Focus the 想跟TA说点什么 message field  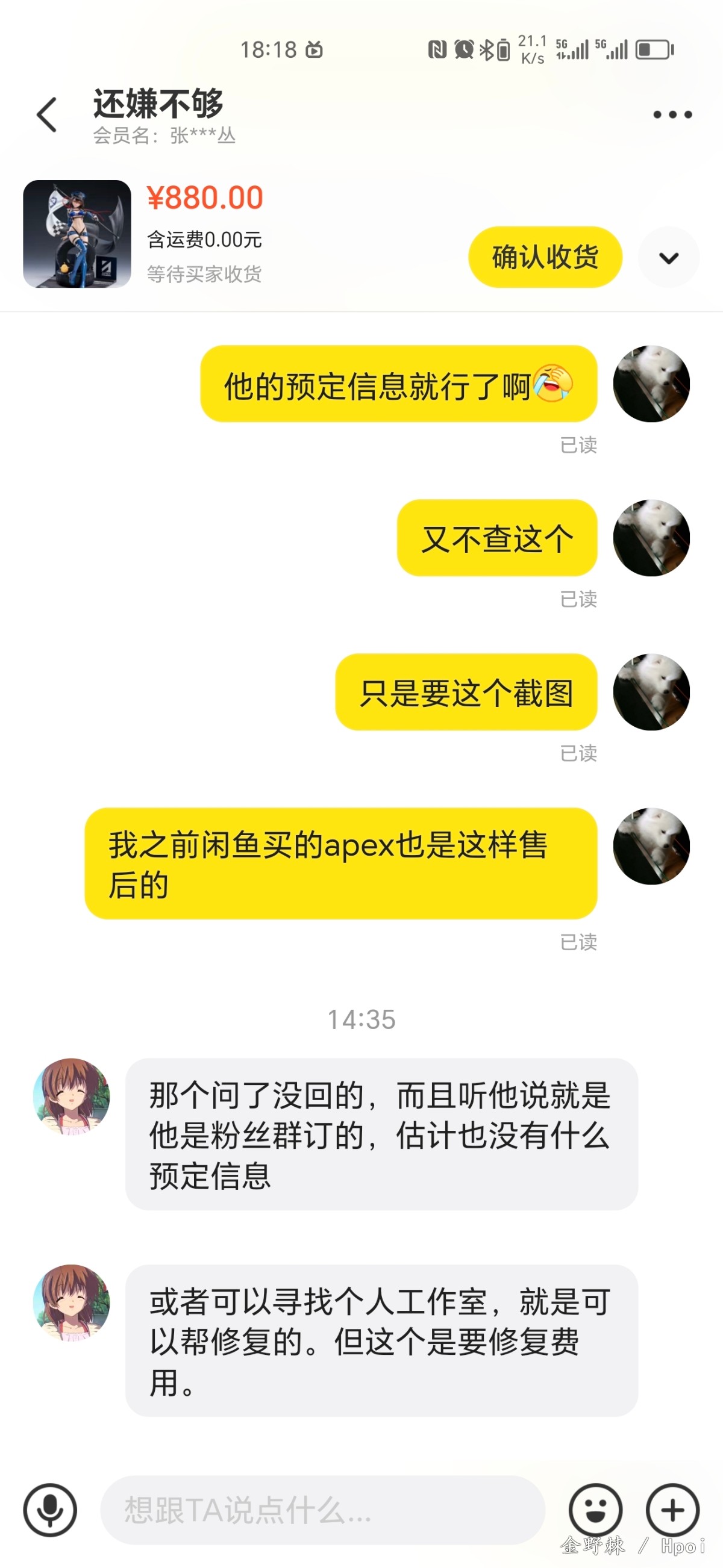tap(322, 1510)
